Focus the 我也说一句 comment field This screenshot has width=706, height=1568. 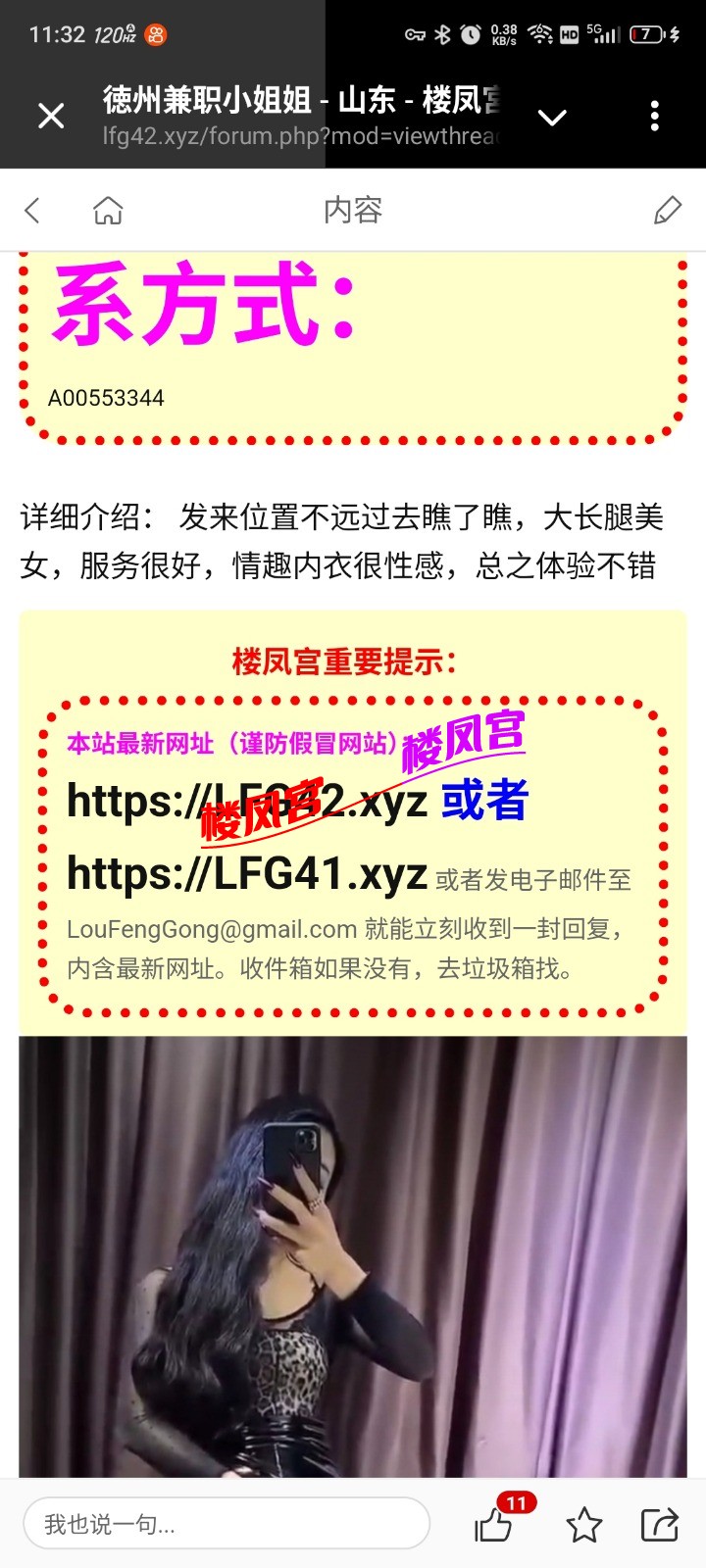coord(227,1524)
